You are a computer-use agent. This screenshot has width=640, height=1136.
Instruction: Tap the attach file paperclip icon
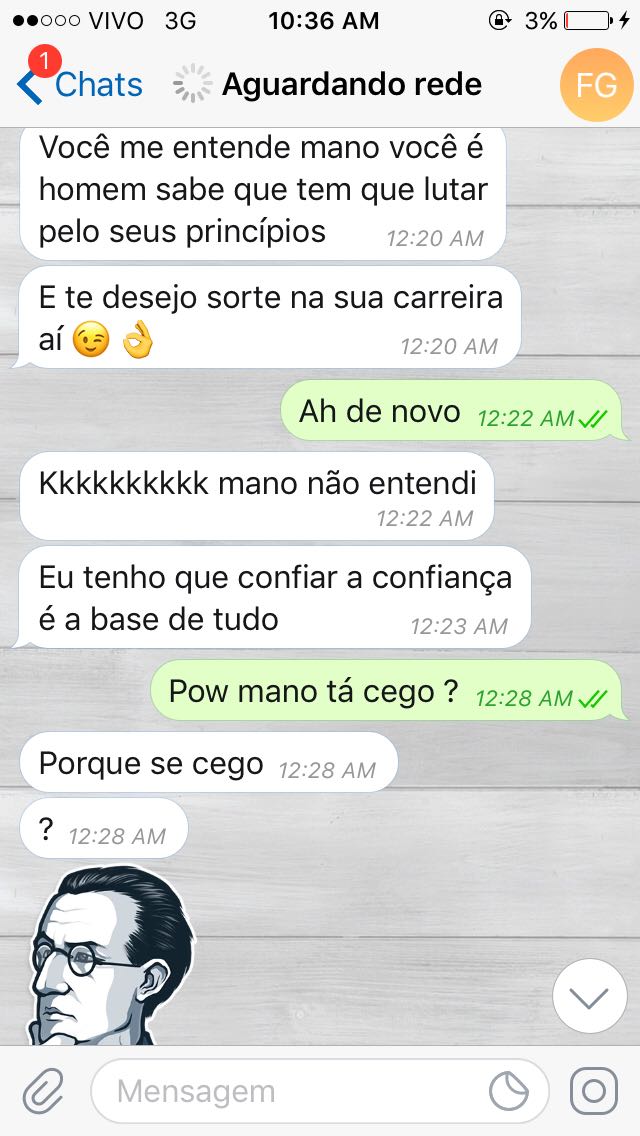[43, 1091]
